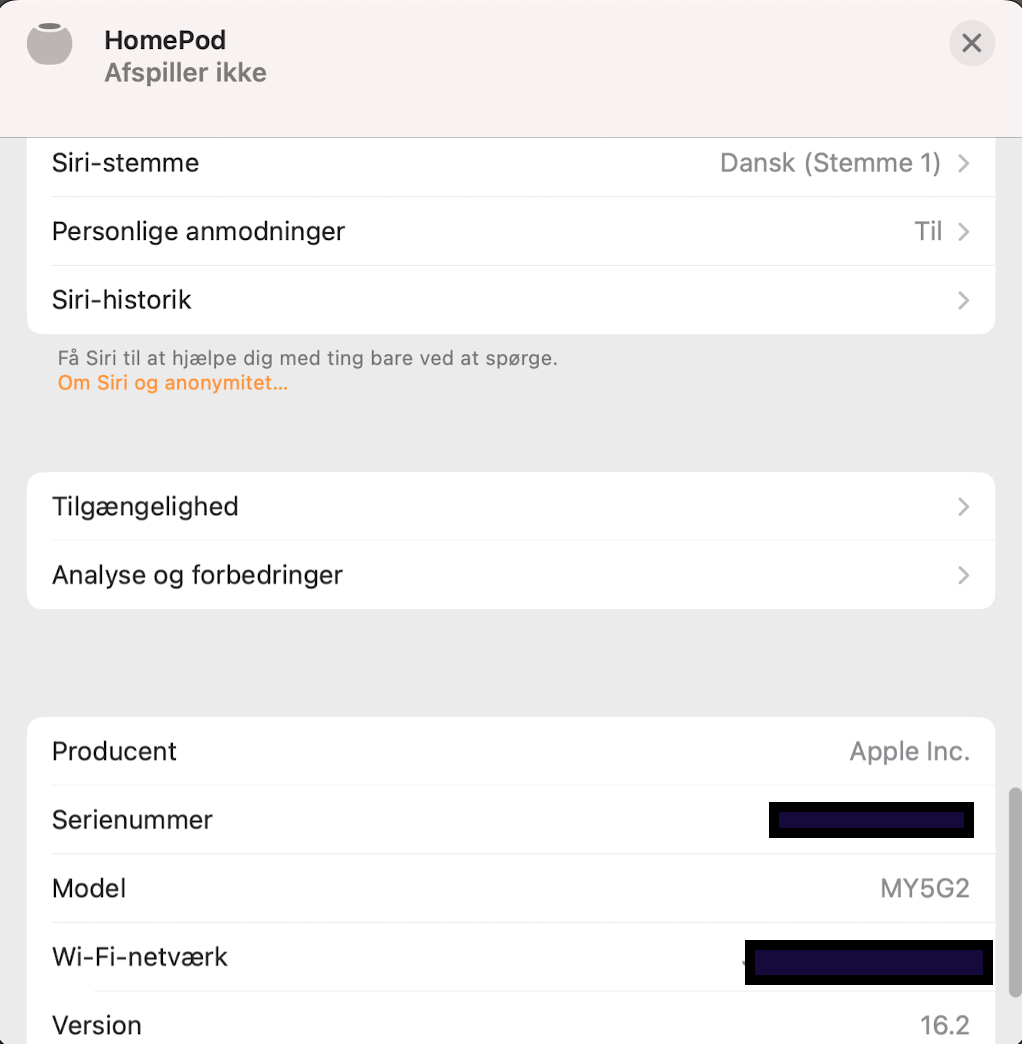Viewport: 1022px width, 1044px height.
Task: Open Analyse og forbedringer settings
Action: (197, 575)
